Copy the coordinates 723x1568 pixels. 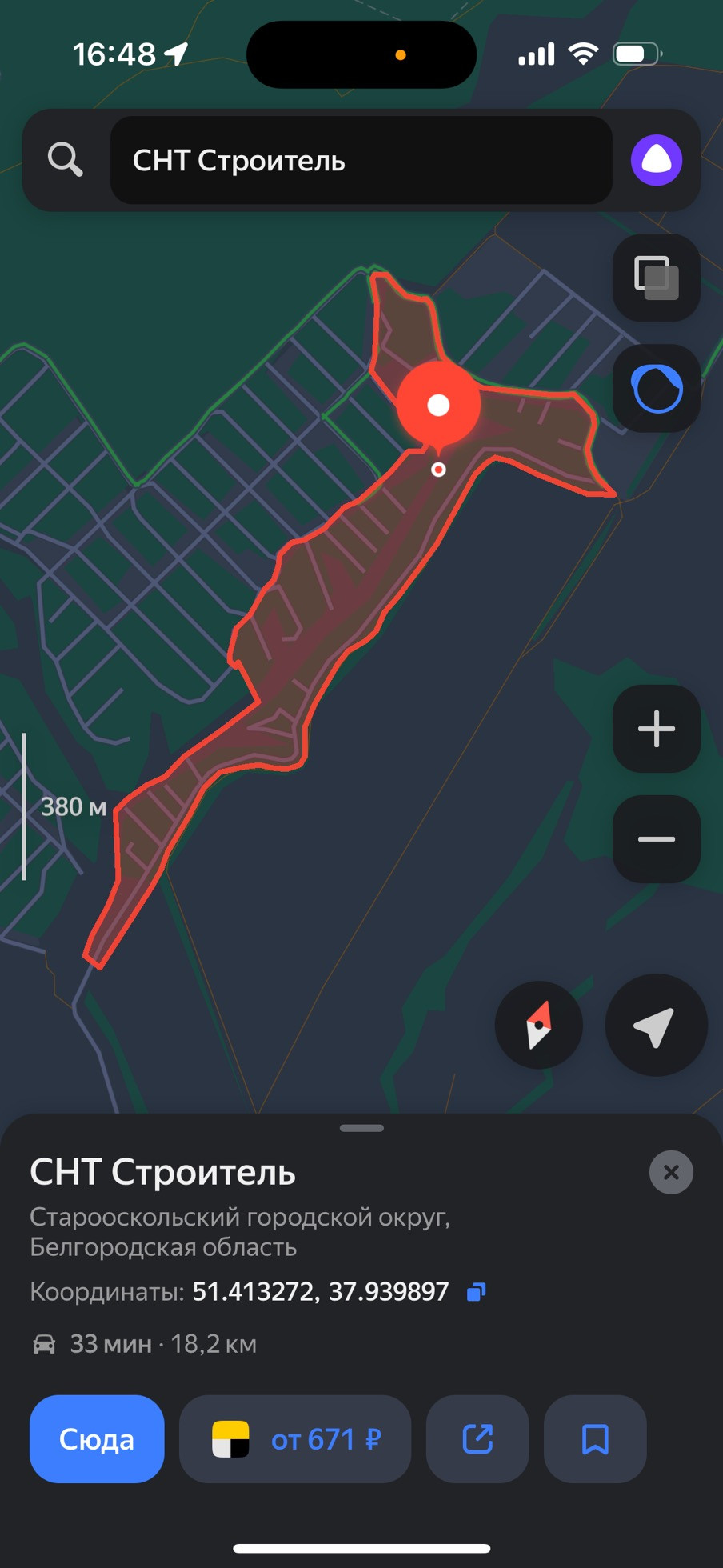click(477, 1291)
